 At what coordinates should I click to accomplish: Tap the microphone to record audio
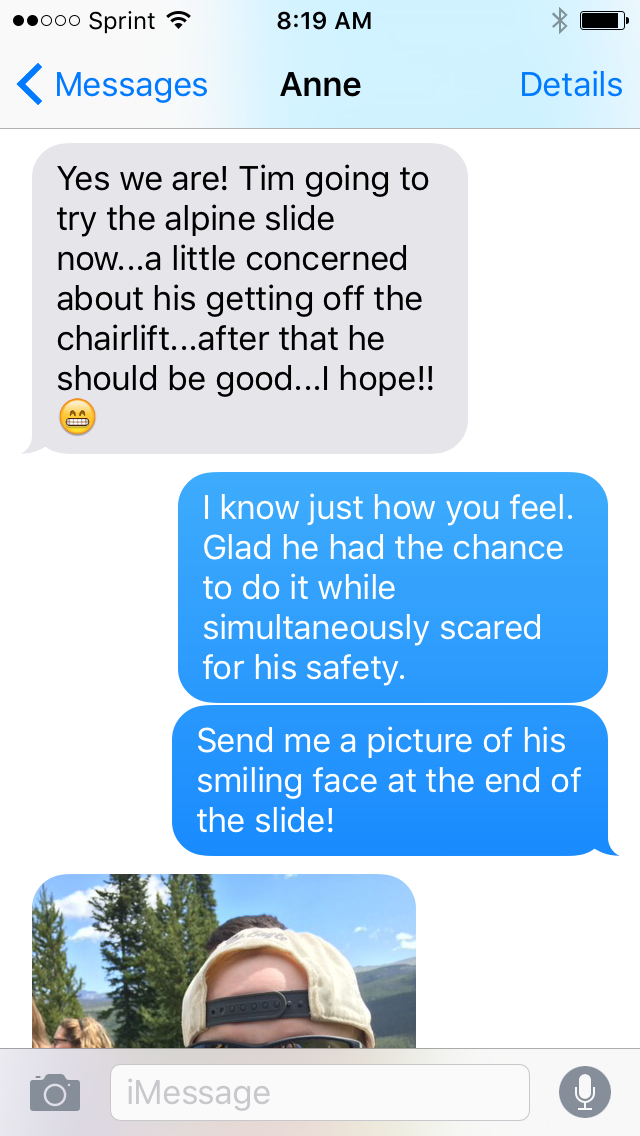[585, 1092]
